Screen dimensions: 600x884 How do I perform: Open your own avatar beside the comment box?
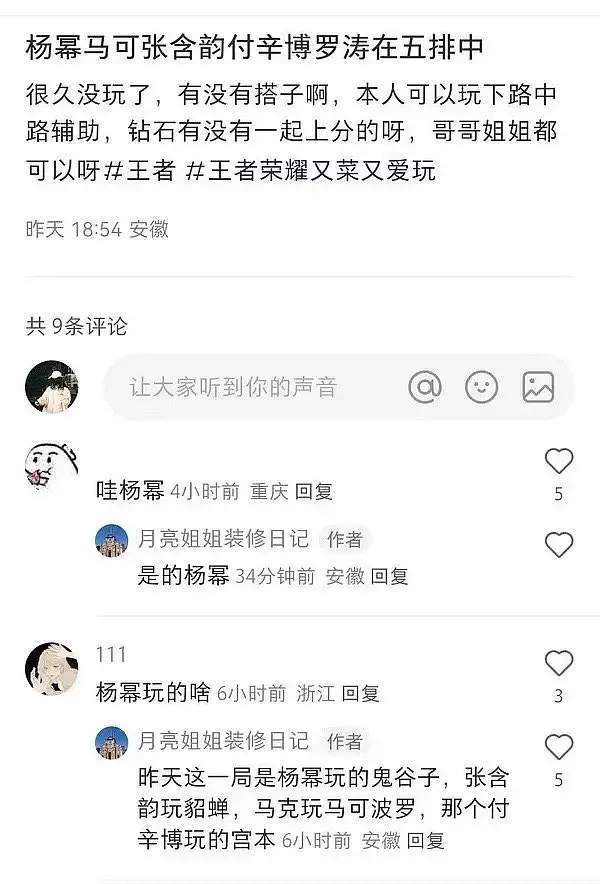pos(52,387)
